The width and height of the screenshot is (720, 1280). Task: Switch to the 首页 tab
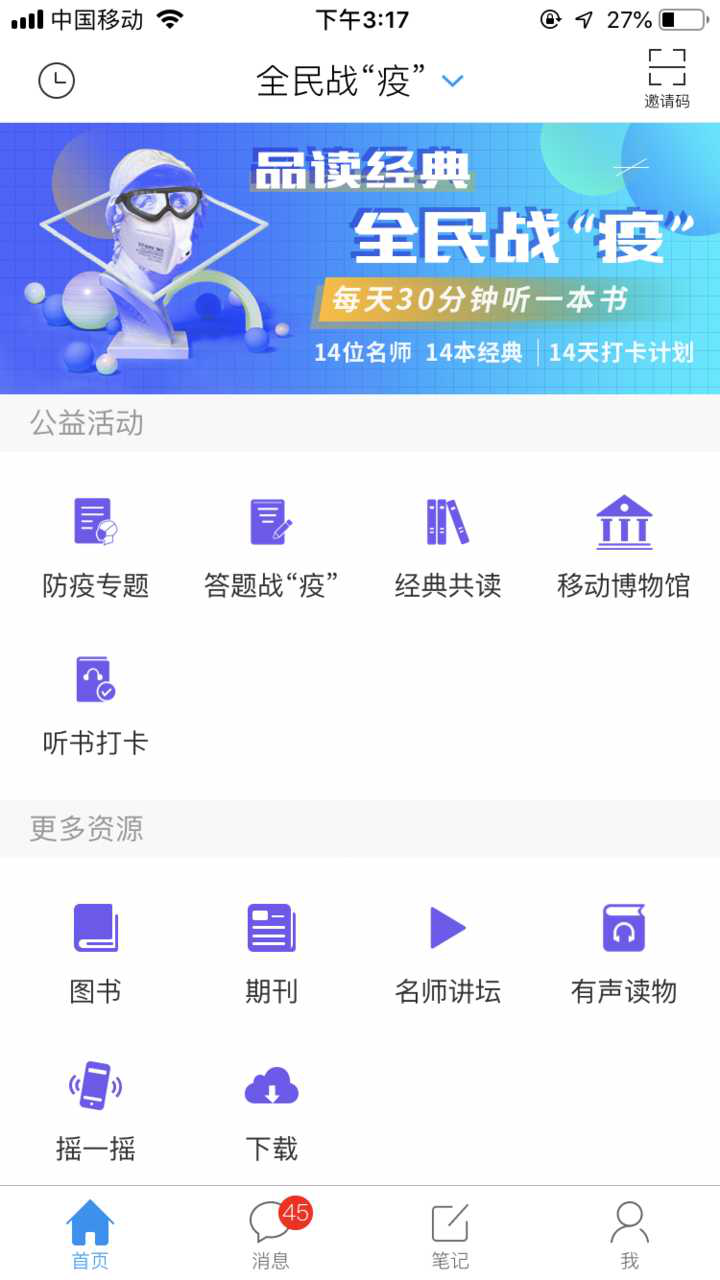90,1234
